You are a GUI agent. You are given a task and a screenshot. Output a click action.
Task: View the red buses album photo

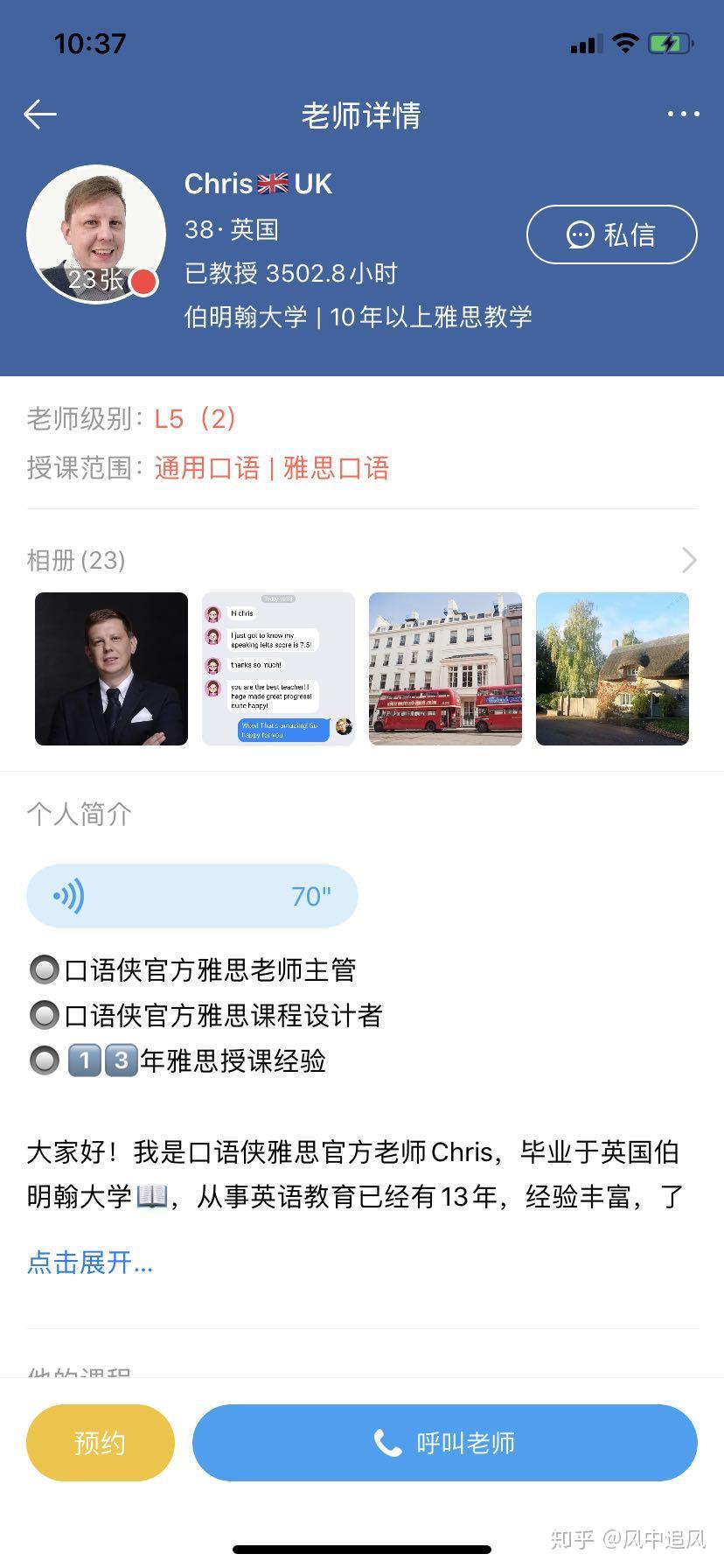(x=445, y=669)
